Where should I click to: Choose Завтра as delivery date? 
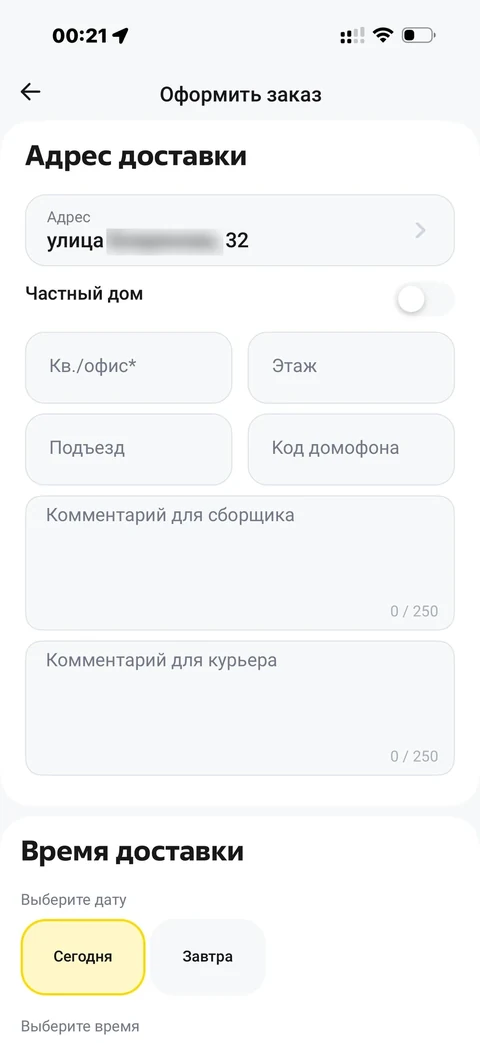pyautogui.click(x=208, y=957)
